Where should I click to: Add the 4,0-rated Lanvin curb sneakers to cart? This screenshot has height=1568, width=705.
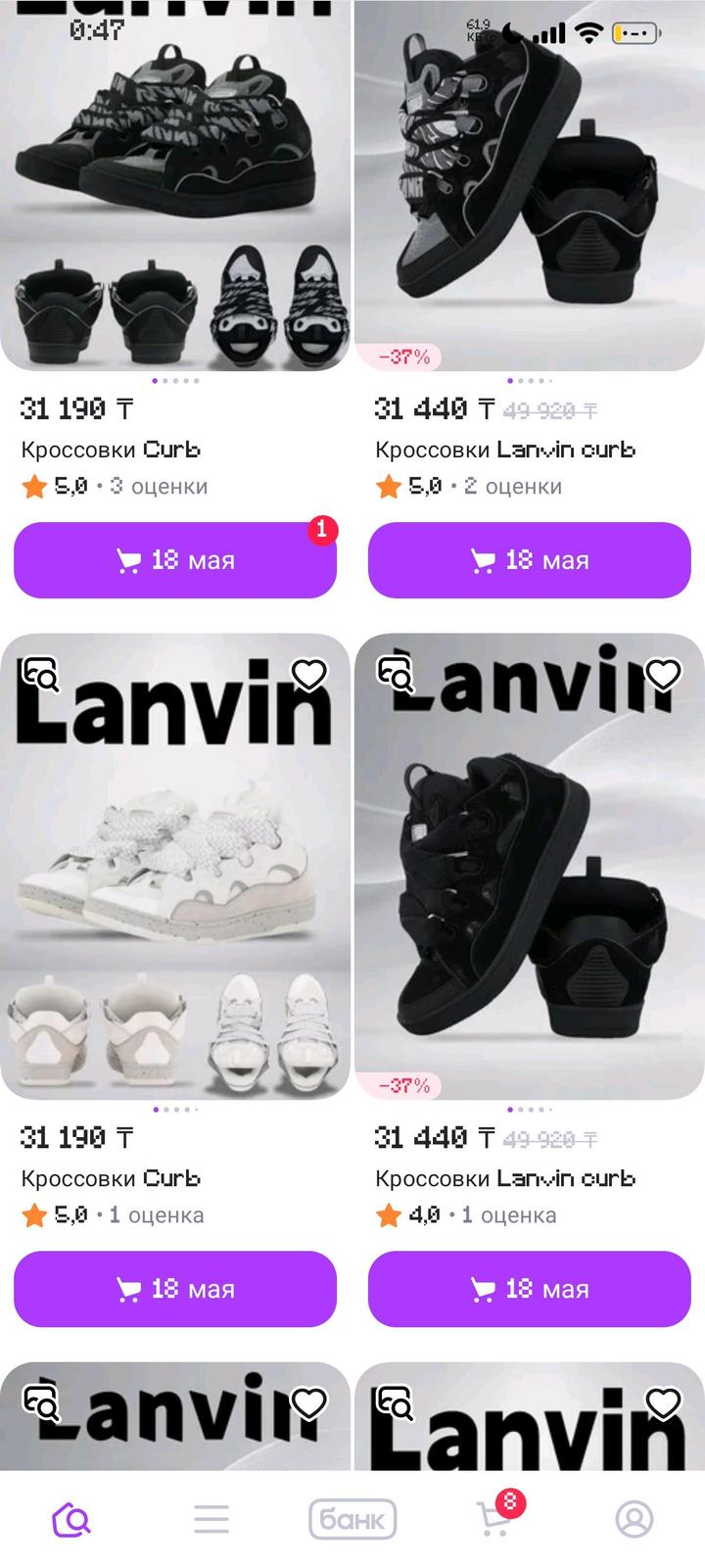pyautogui.click(x=529, y=1289)
